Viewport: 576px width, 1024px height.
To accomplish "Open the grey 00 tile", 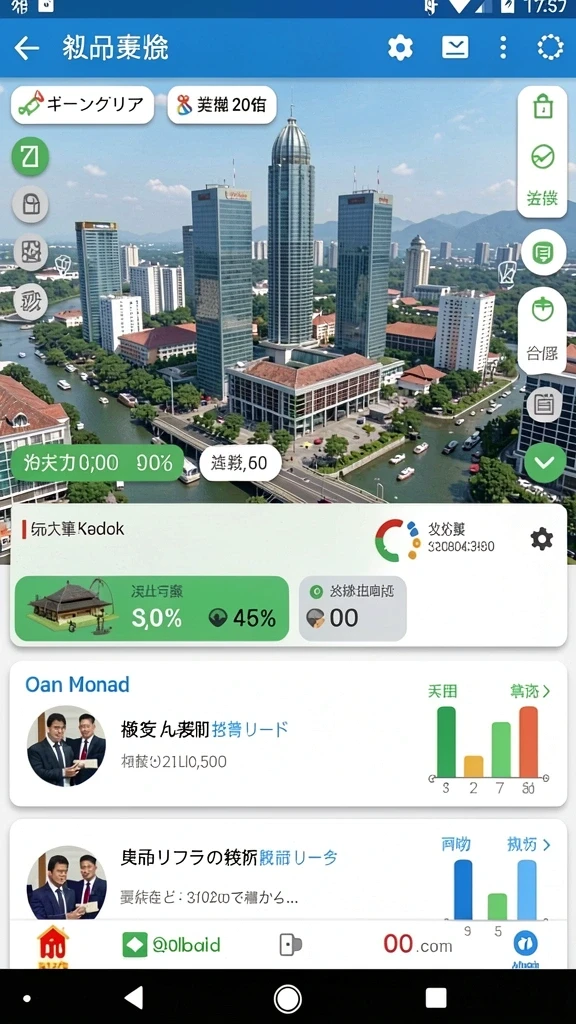I will [x=353, y=609].
